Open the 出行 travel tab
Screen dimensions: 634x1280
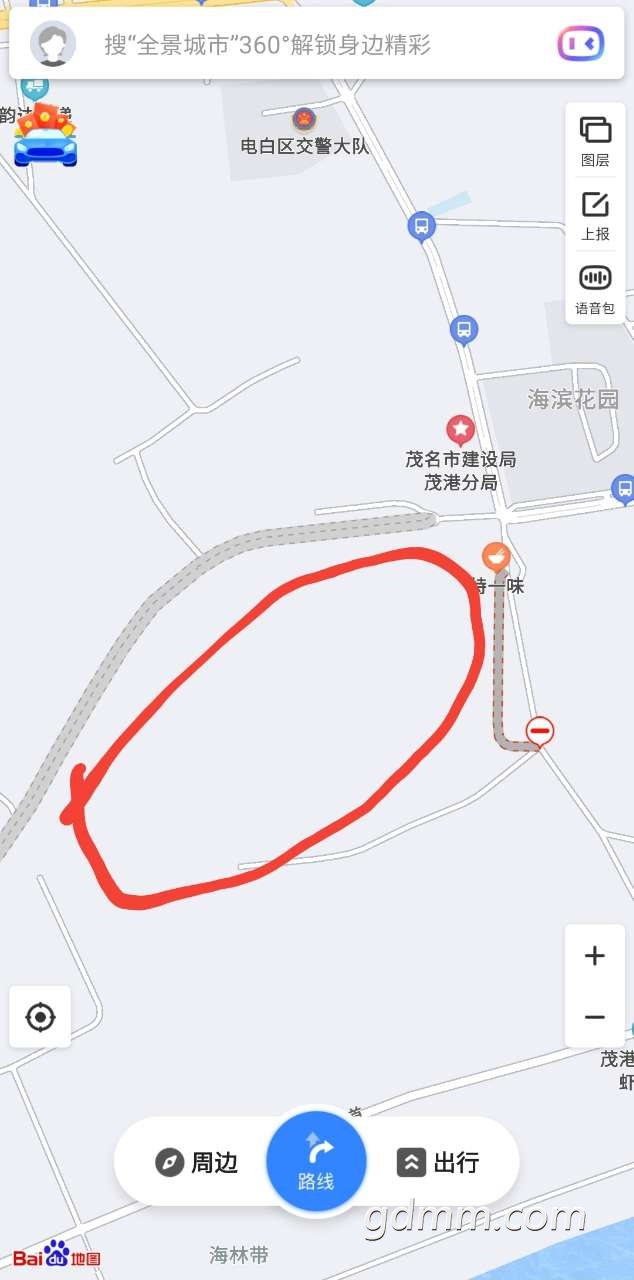click(x=438, y=1162)
